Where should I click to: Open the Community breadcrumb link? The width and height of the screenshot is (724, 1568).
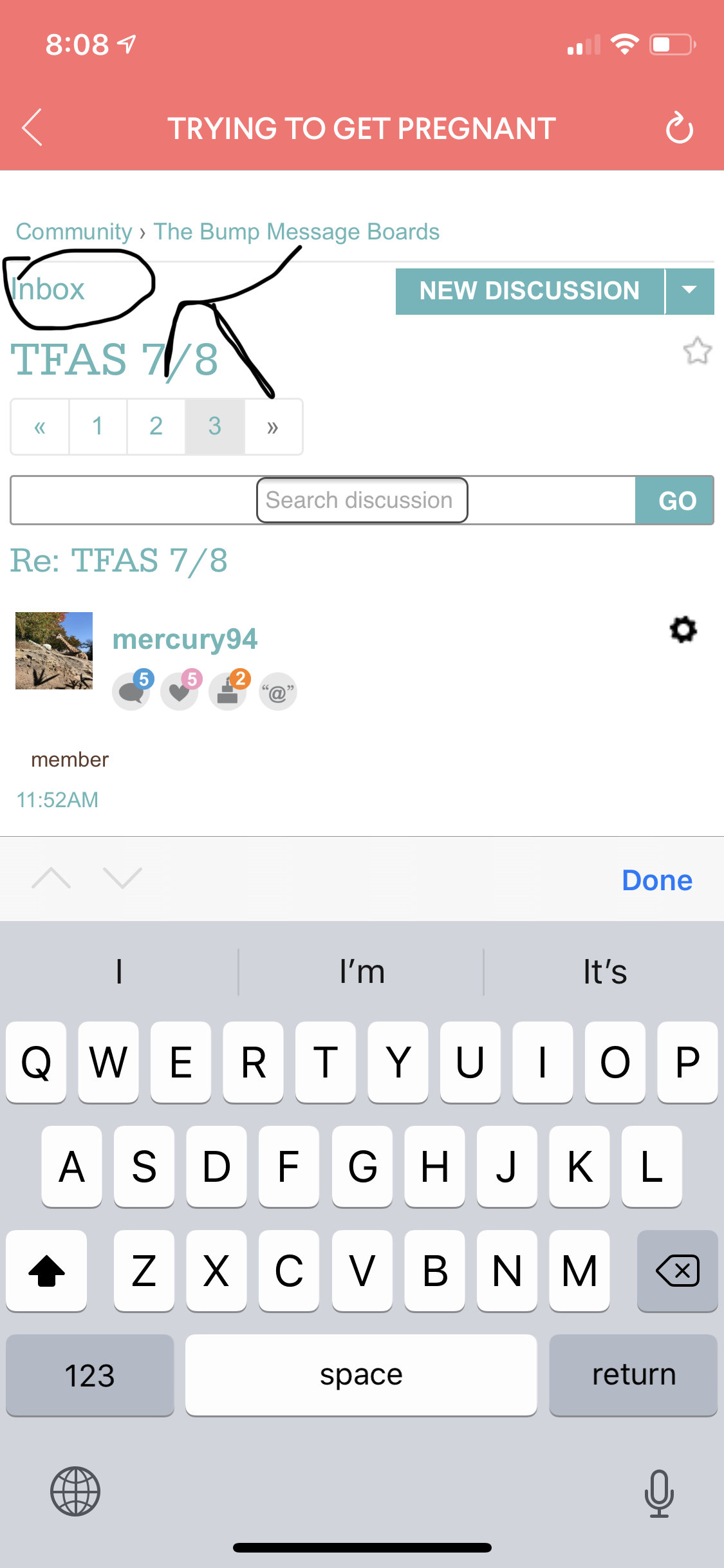[x=73, y=232]
